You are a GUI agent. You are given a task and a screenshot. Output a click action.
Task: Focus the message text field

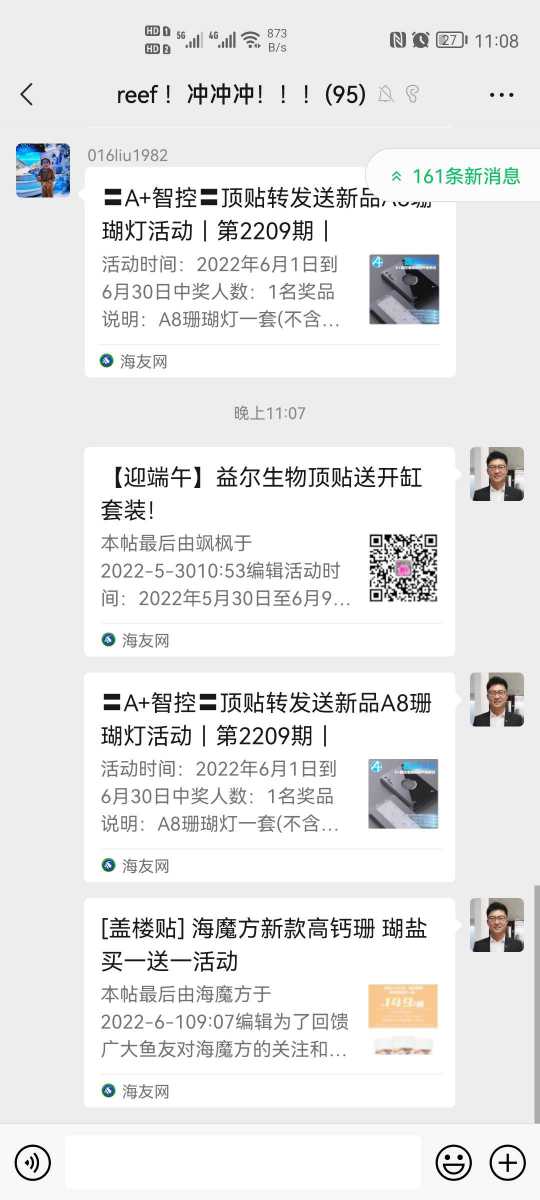(x=243, y=1162)
